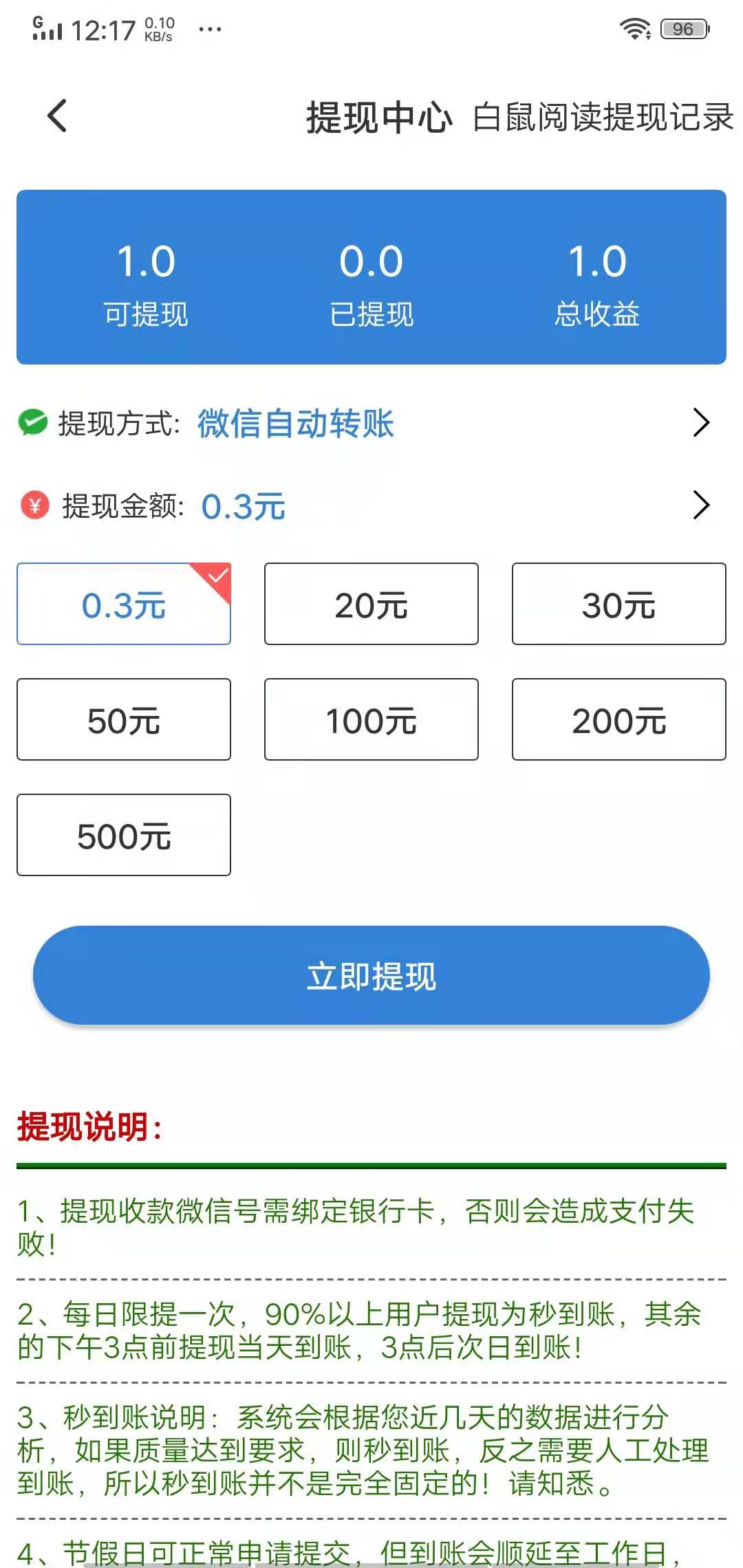This screenshot has height=1568, width=743.
Task: Select the 20元 withdrawal amount
Action: 370,604
